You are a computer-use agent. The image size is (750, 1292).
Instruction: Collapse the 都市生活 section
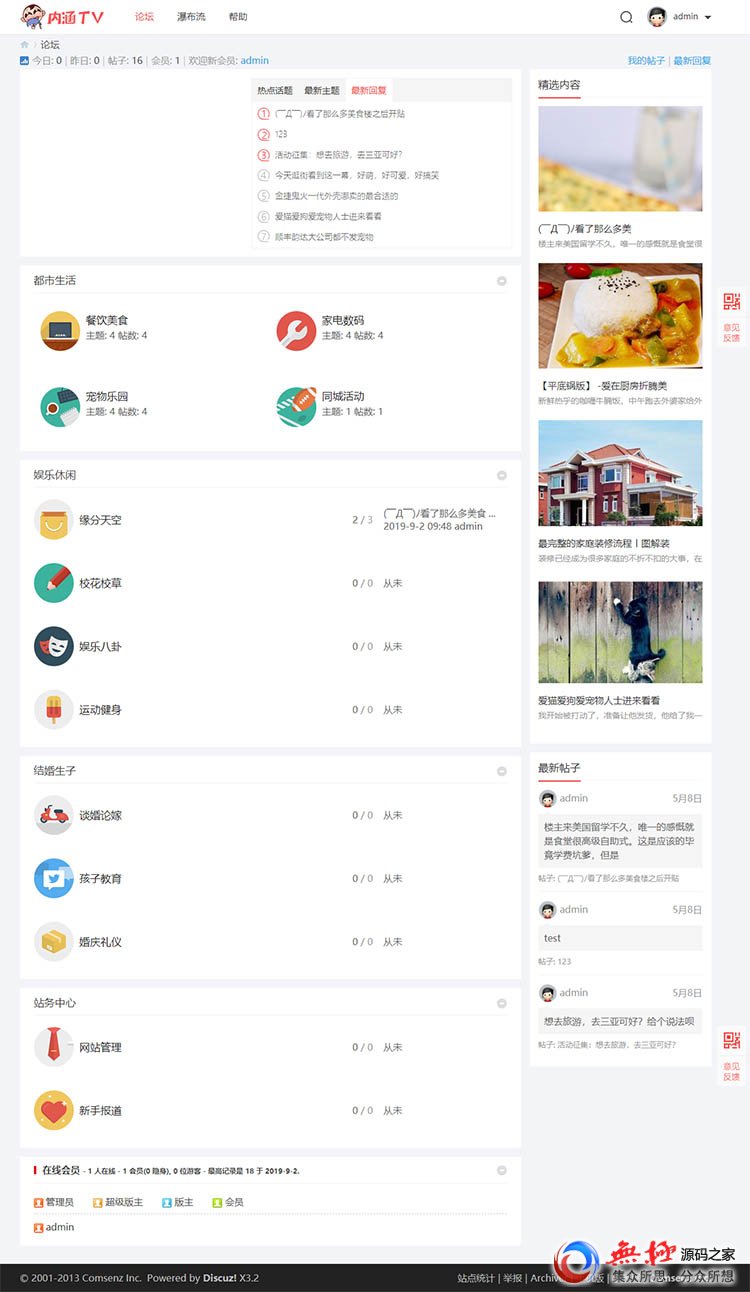tap(502, 281)
